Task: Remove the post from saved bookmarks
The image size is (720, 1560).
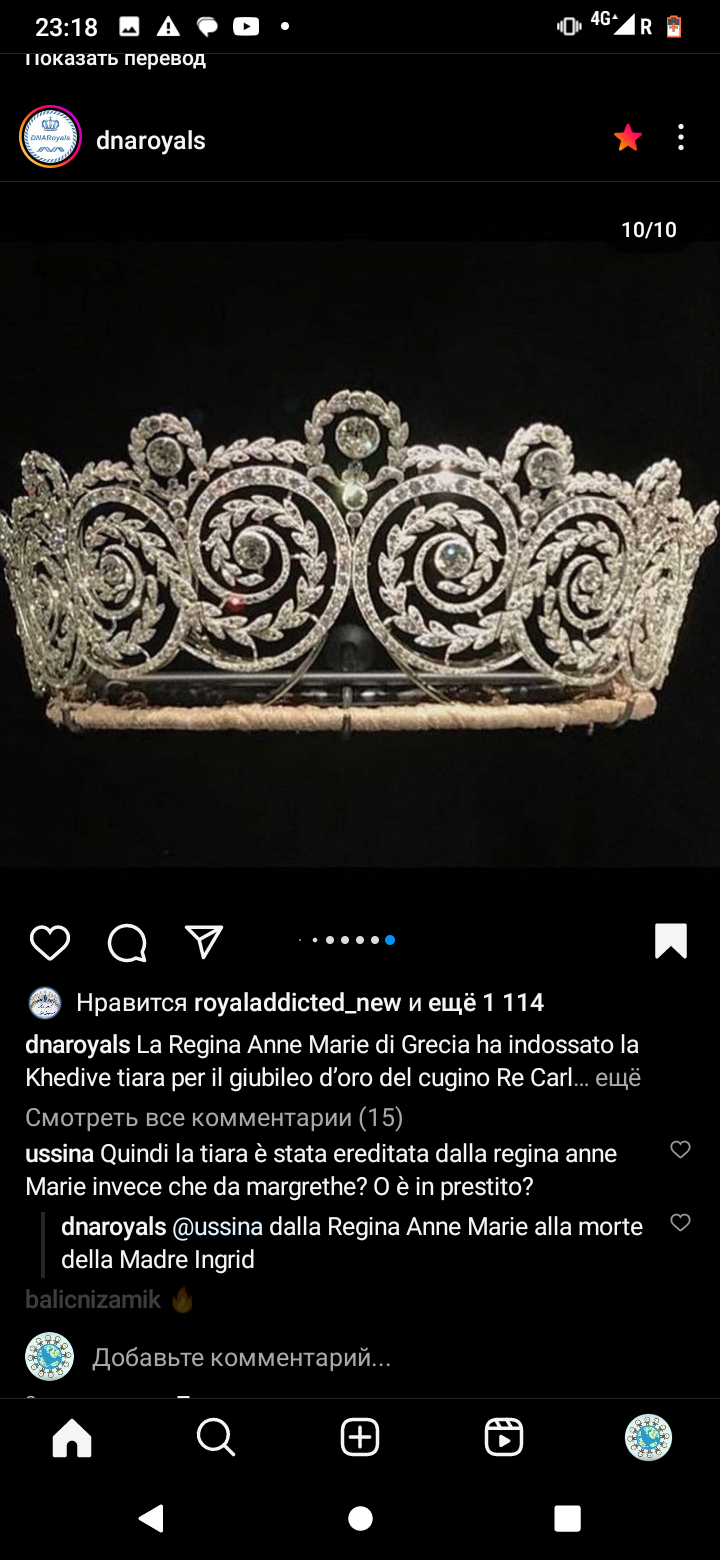Action: click(x=670, y=941)
